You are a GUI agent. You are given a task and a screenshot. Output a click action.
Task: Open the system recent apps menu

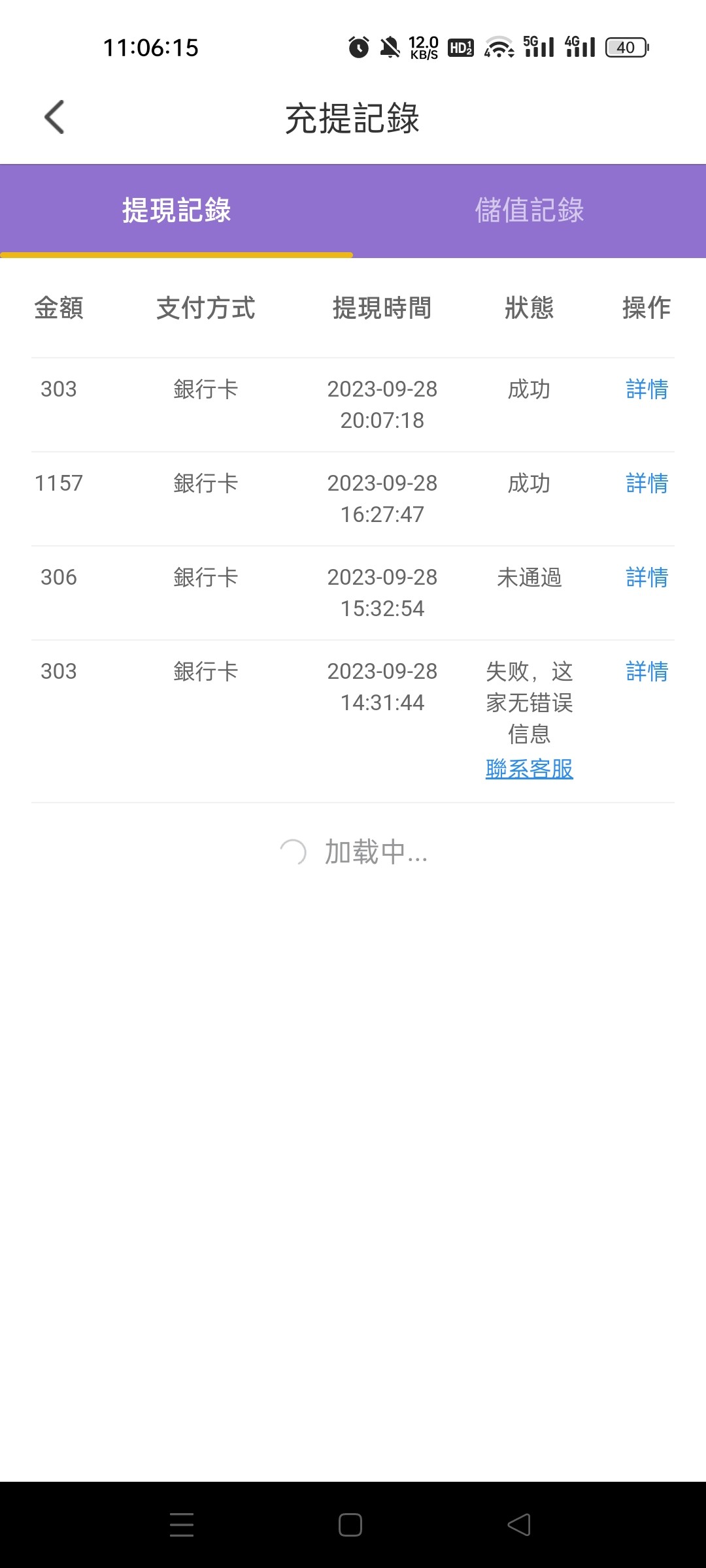[x=182, y=1525]
